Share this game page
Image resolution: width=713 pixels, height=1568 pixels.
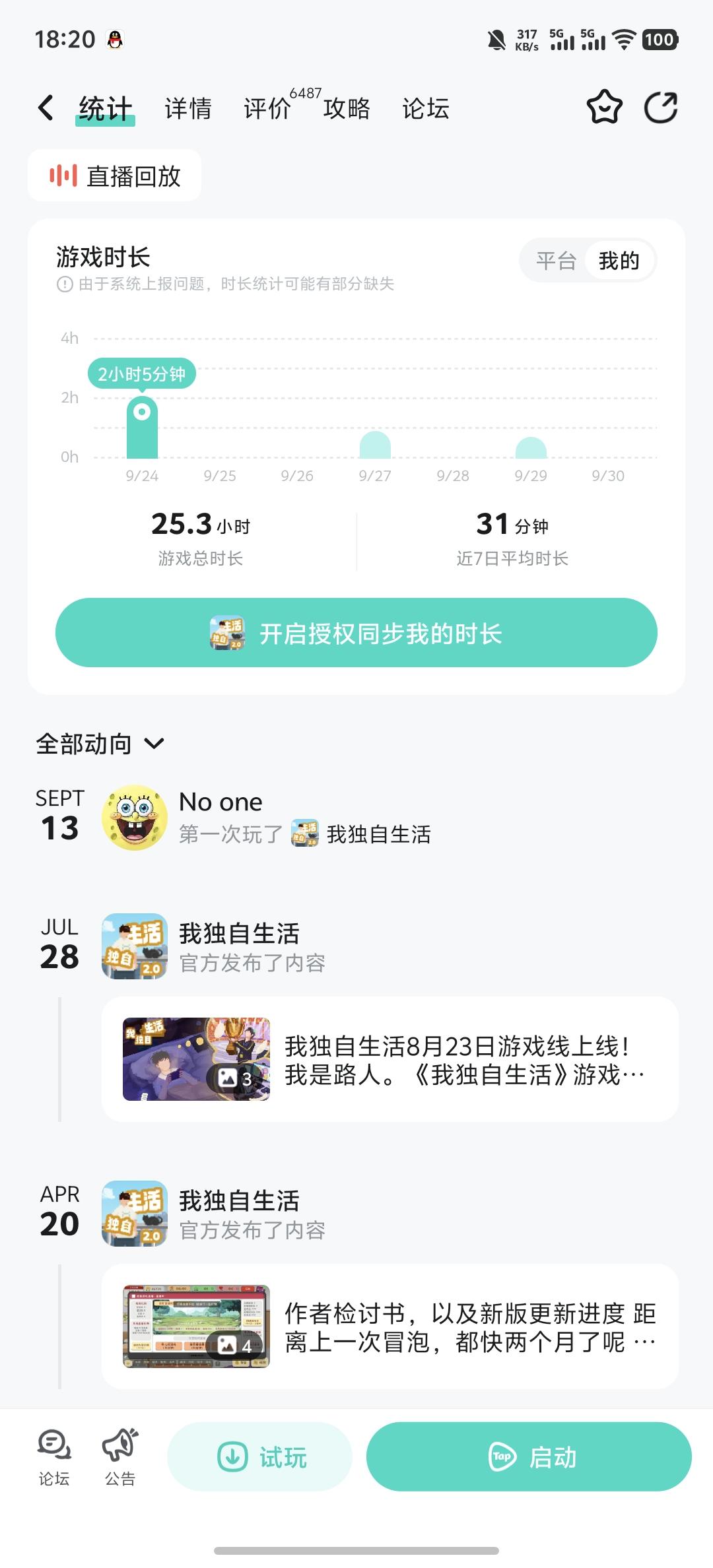[x=661, y=108]
